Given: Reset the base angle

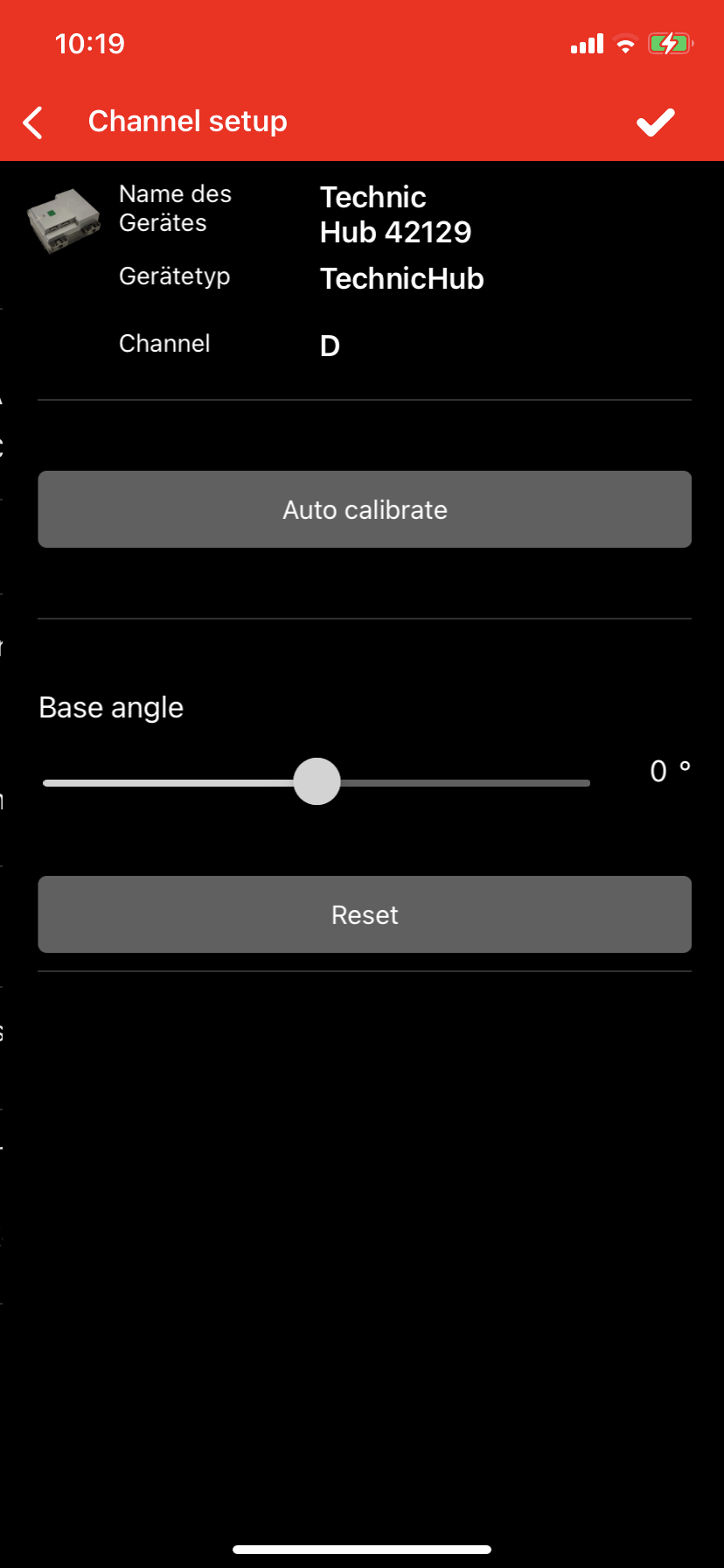Looking at the screenshot, I should pyautogui.click(x=365, y=914).
